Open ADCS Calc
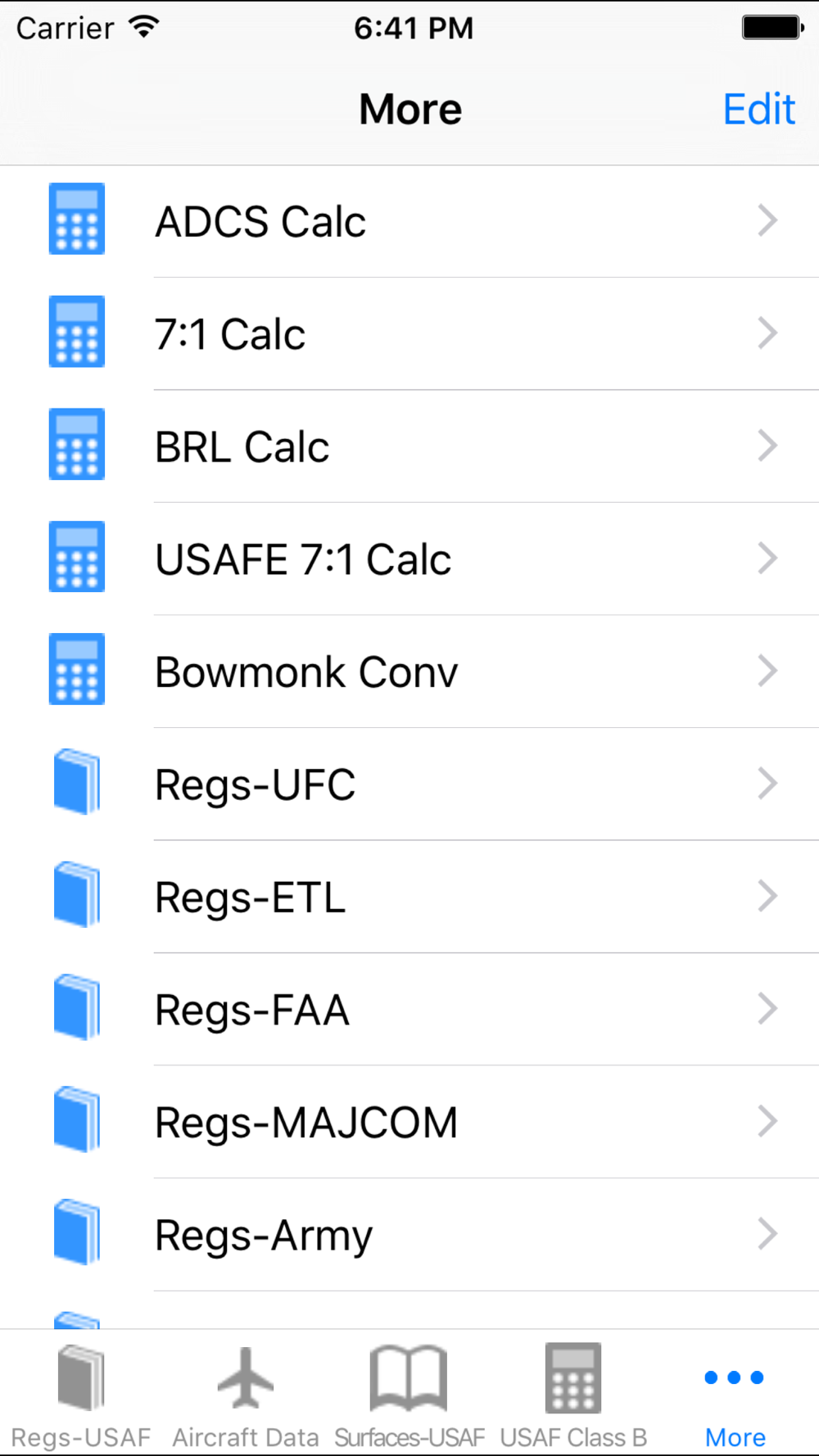Screen dimensions: 819x1456 click(x=409, y=221)
